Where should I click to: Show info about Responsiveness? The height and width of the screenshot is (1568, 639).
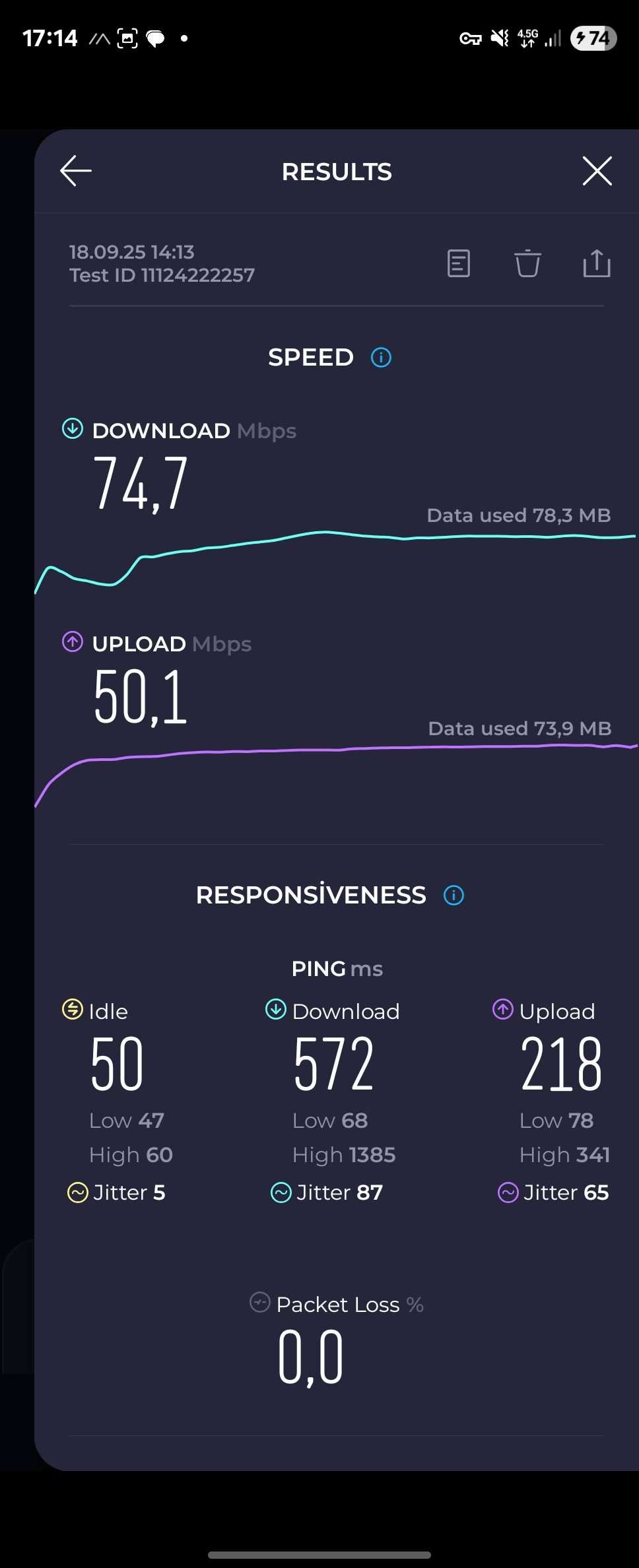tap(454, 896)
